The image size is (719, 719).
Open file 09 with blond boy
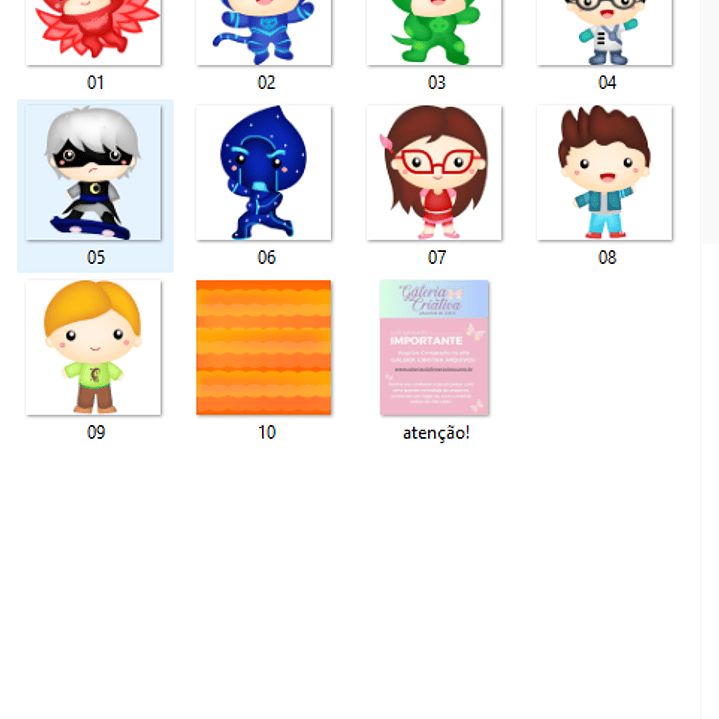point(93,347)
